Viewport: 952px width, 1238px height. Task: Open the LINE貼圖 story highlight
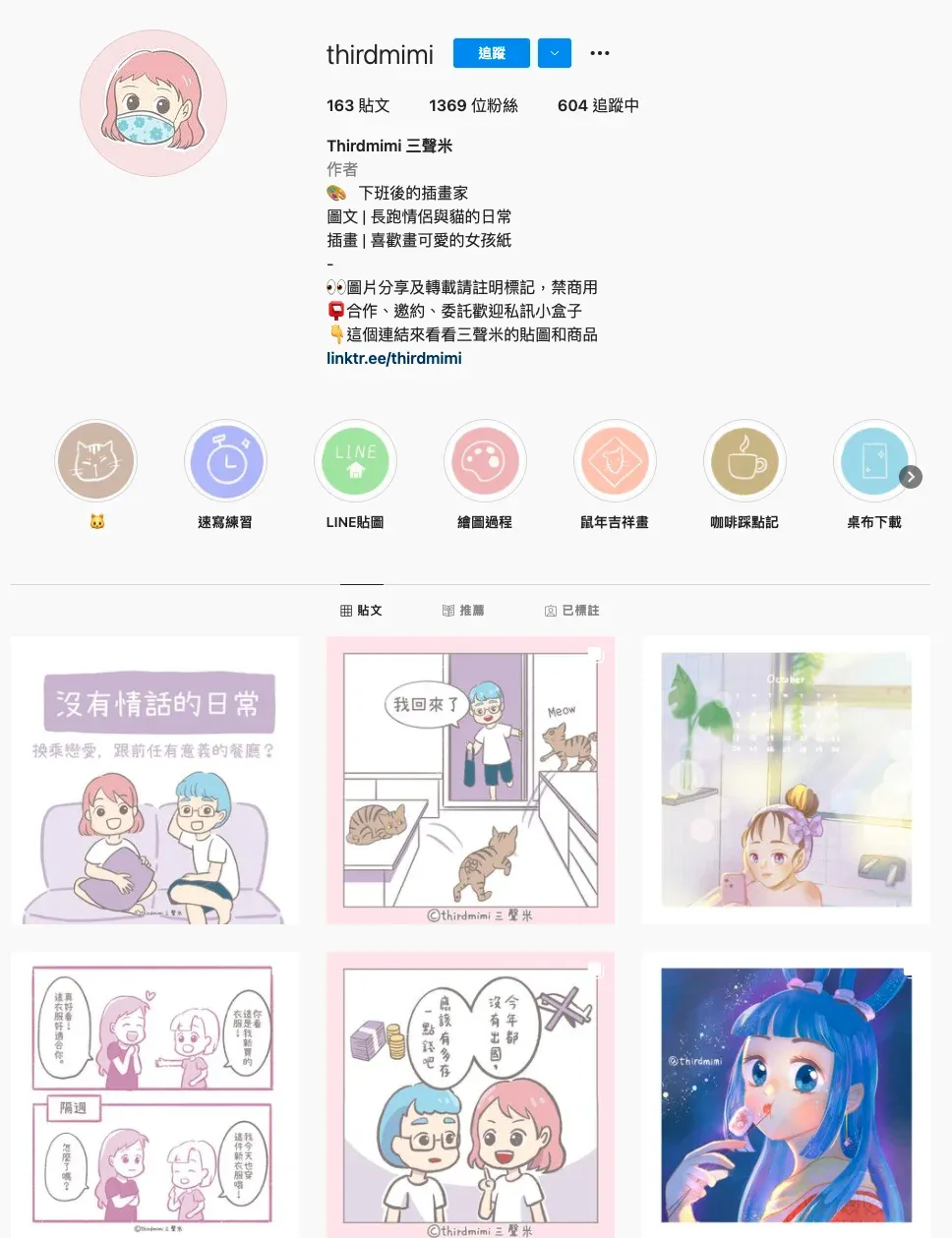point(355,461)
